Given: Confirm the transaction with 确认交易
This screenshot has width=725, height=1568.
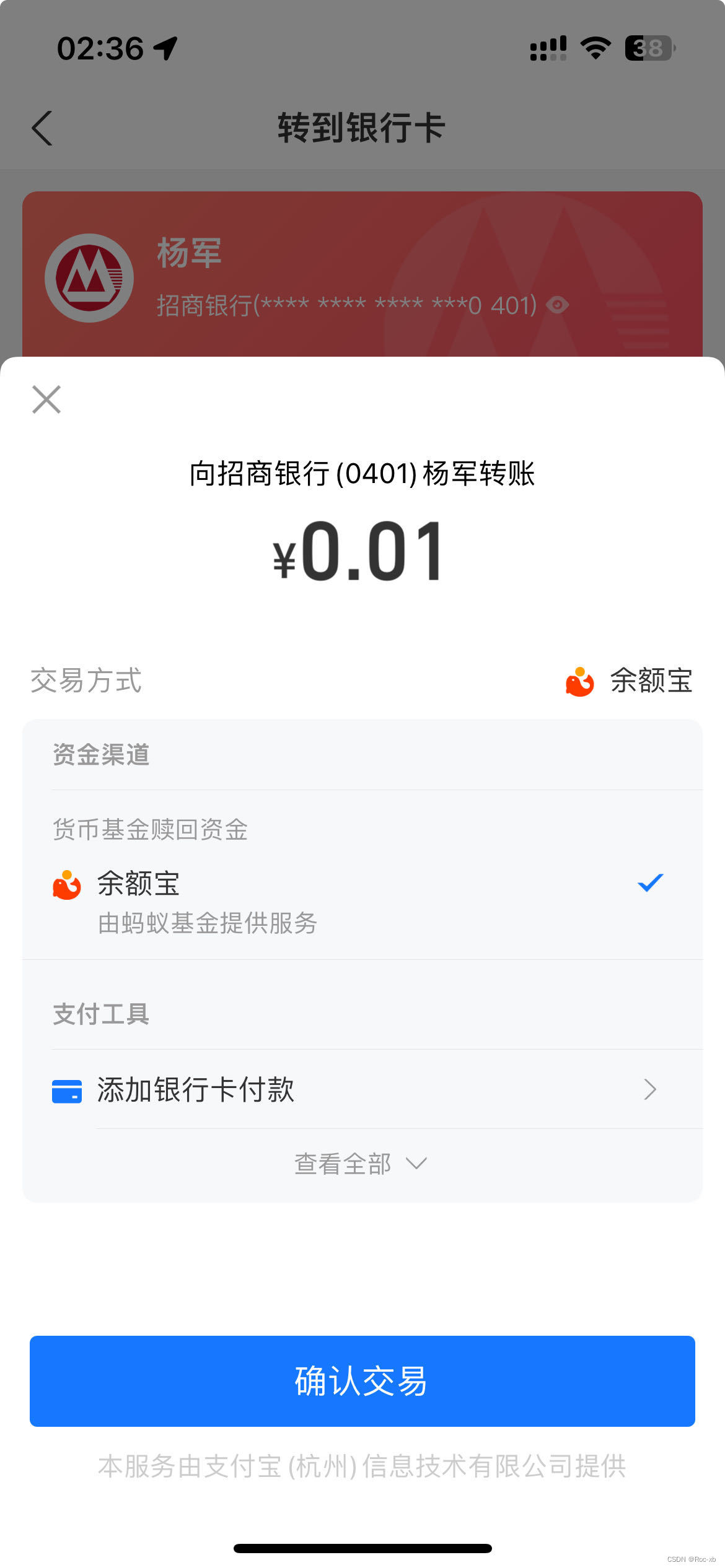Looking at the screenshot, I should 362,1381.
